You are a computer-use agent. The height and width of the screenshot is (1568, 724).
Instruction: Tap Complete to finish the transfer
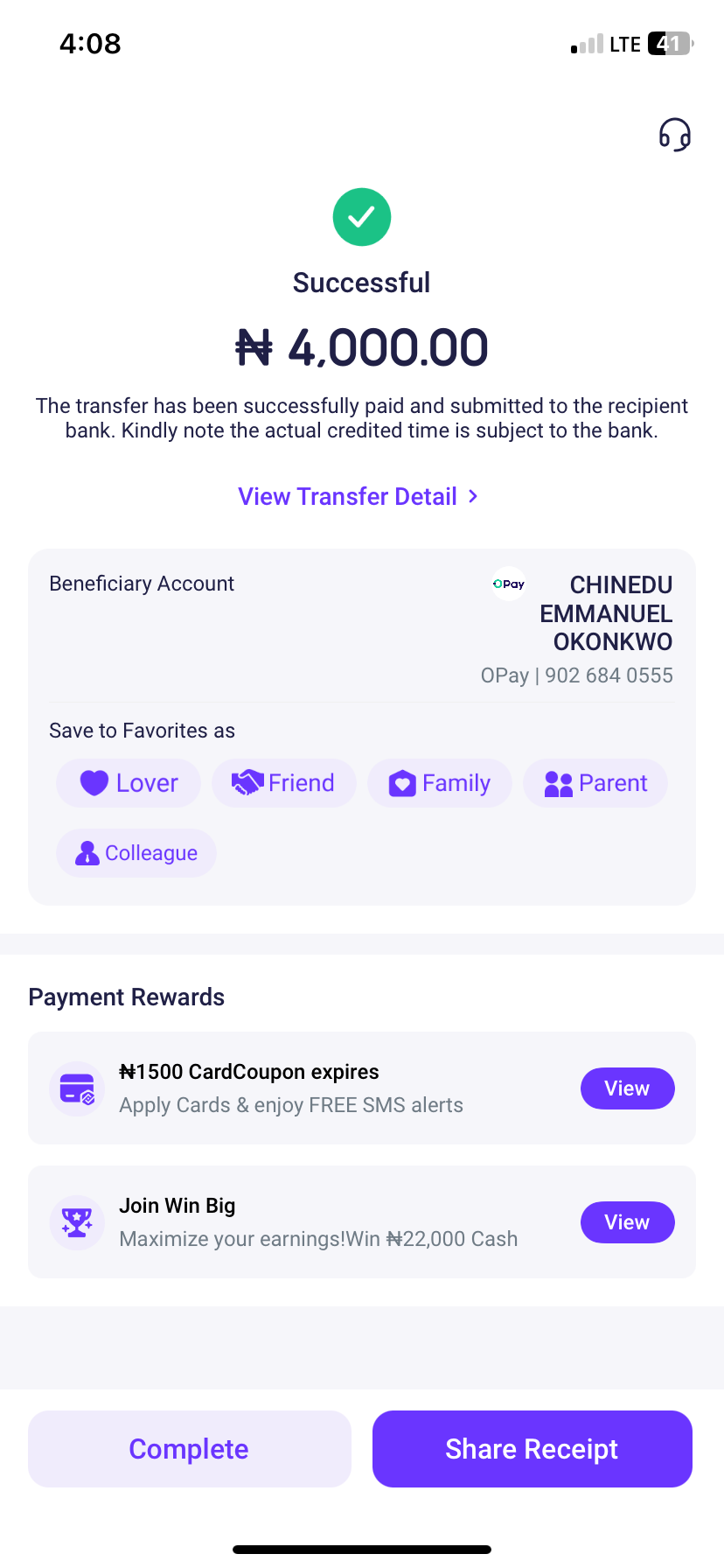[190, 1449]
